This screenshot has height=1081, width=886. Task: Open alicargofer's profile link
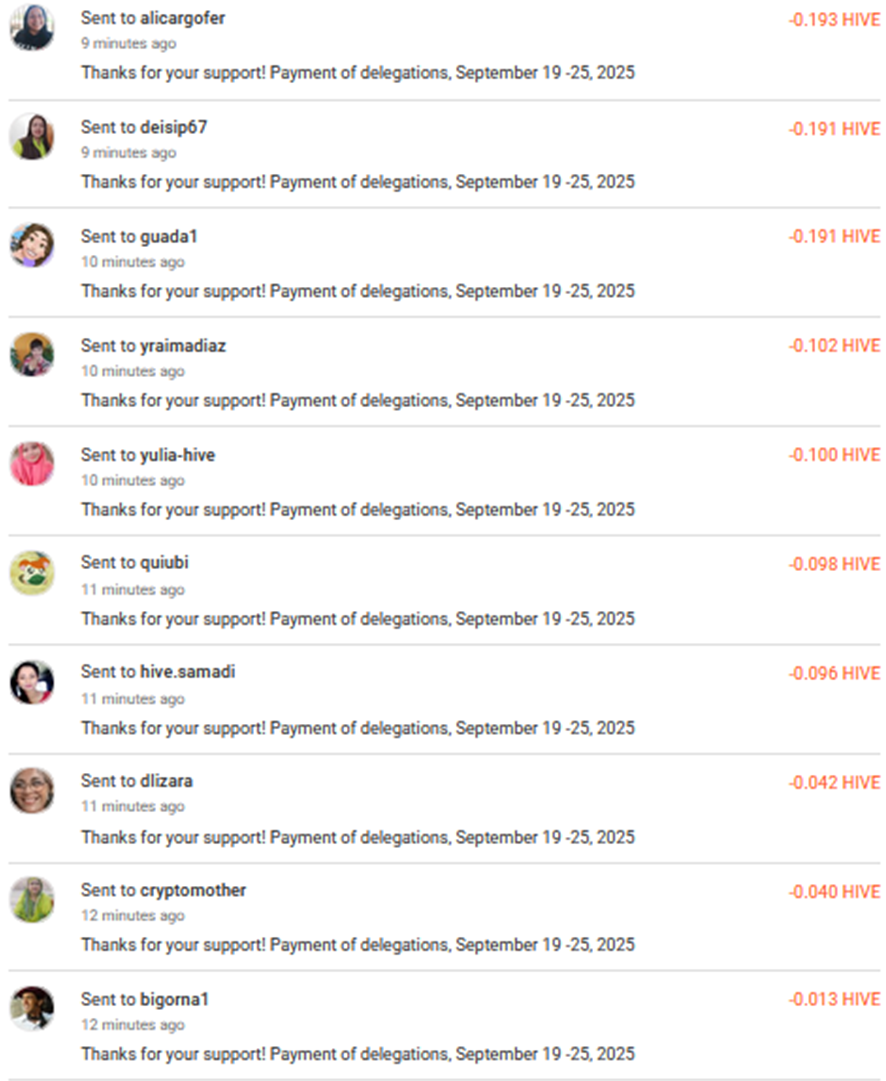point(182,18)
